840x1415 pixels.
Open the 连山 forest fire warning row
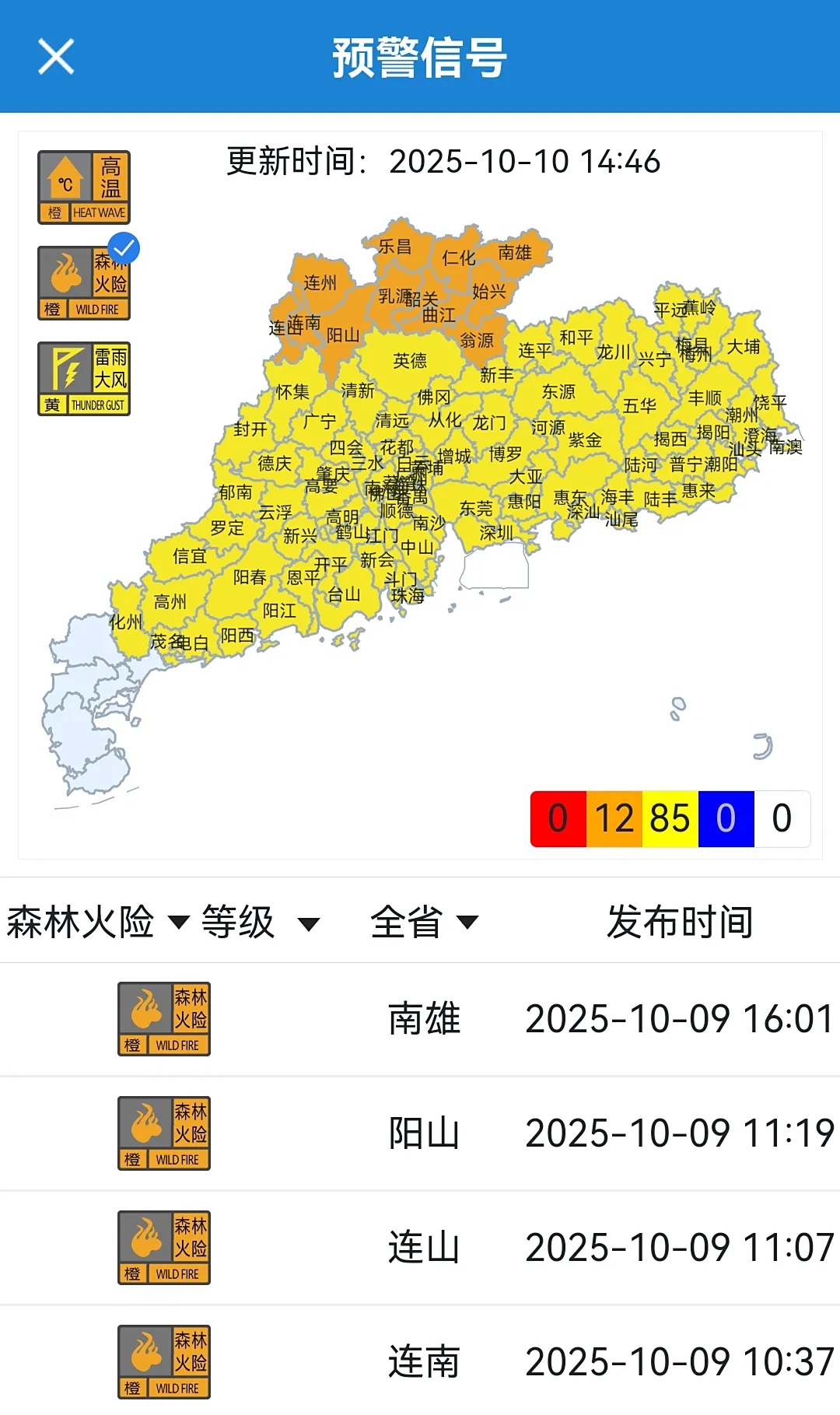click(420, 1248)
